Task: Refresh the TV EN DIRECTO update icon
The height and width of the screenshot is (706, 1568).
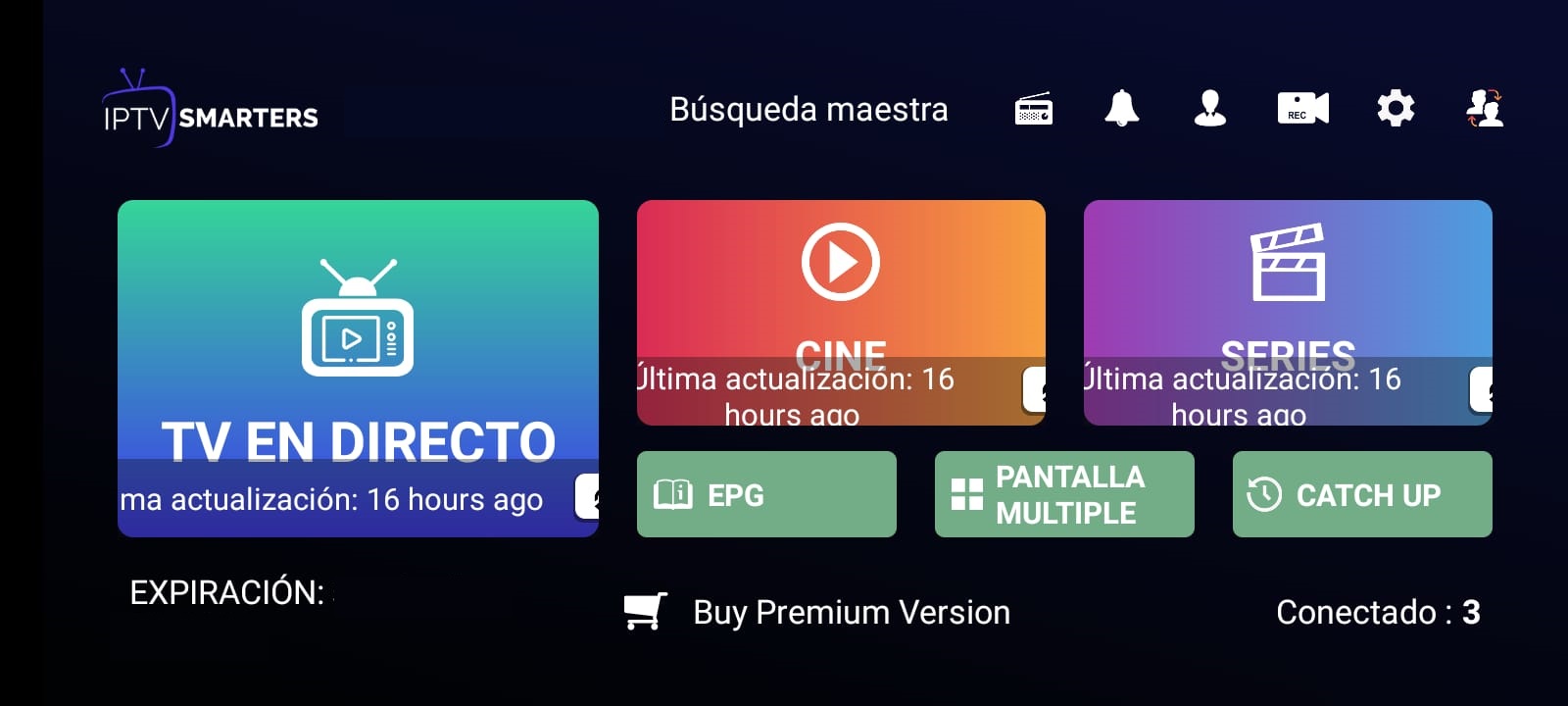Action: point(588,497)
